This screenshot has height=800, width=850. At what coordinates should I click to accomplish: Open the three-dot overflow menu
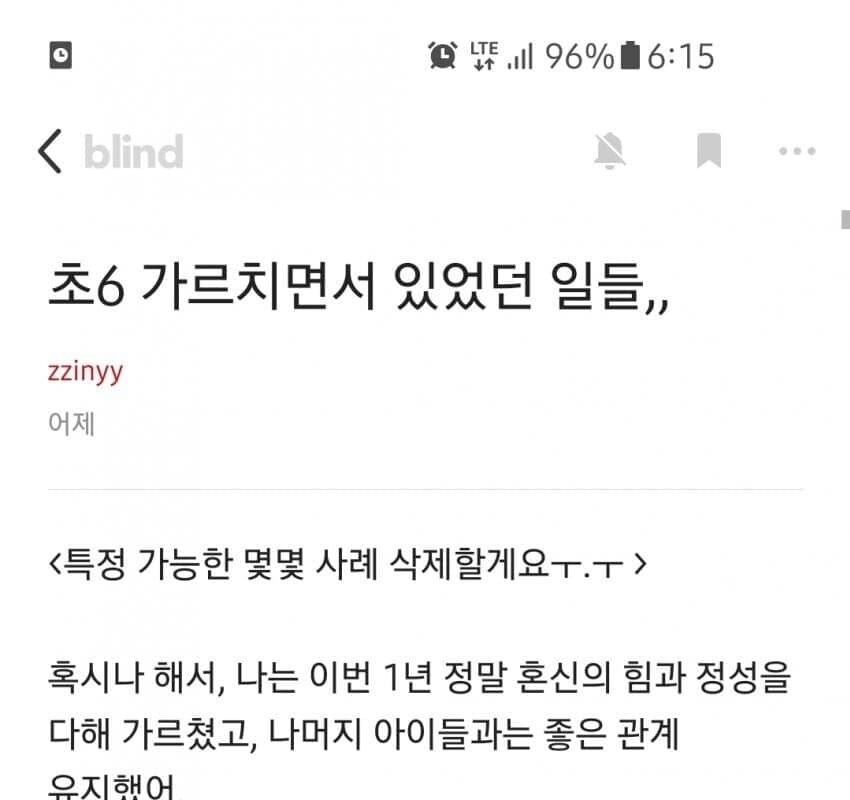tap(797, 151)
